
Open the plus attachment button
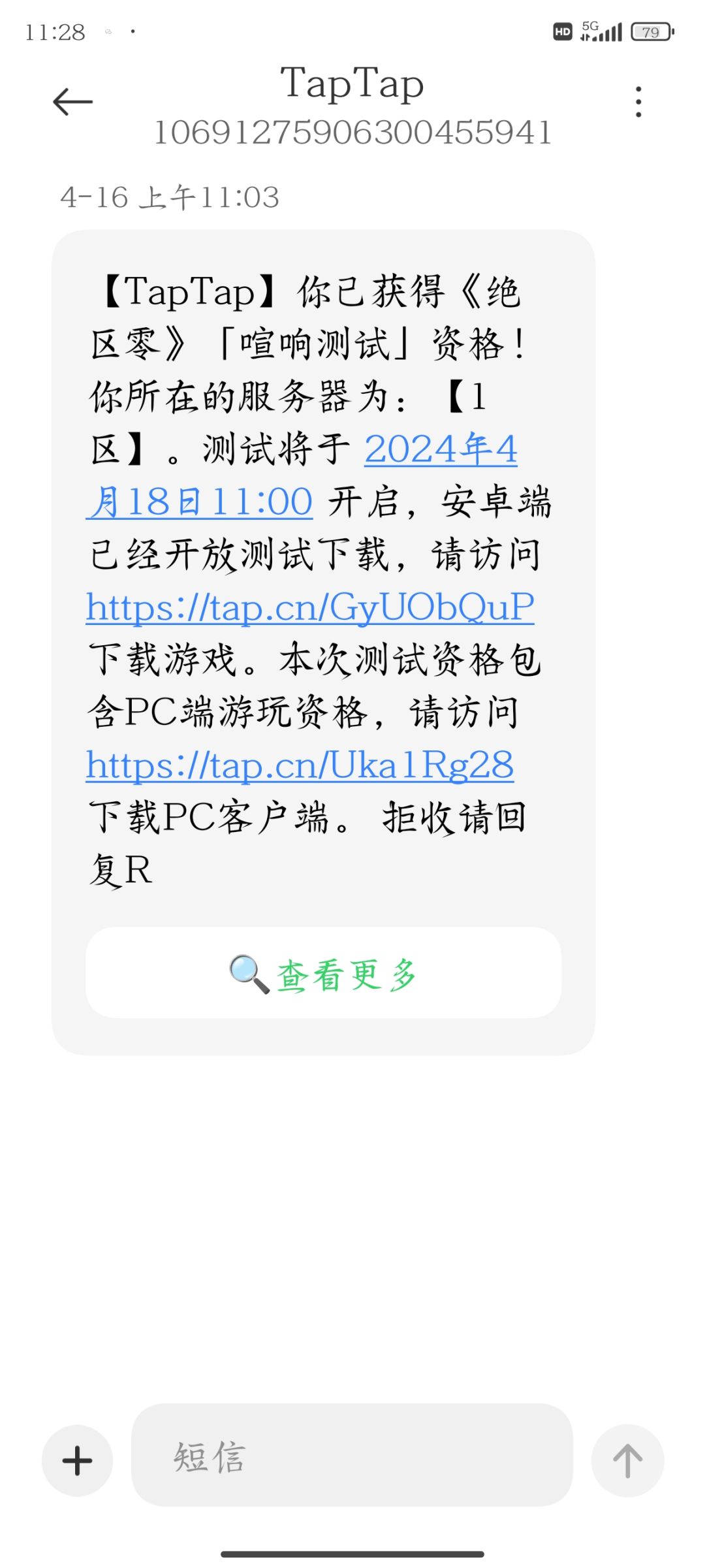[x=77, y=1460]
